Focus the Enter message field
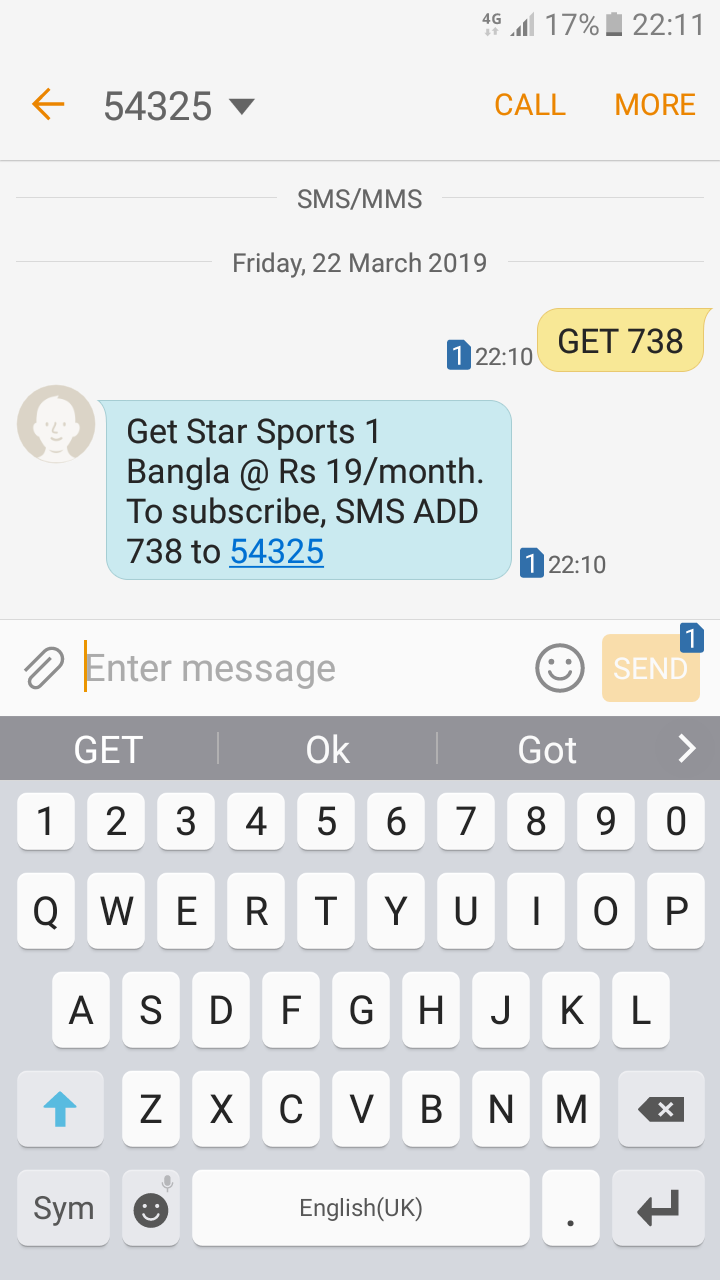The height and width of the screenshot is (1280, 720). tap(300, 668)
